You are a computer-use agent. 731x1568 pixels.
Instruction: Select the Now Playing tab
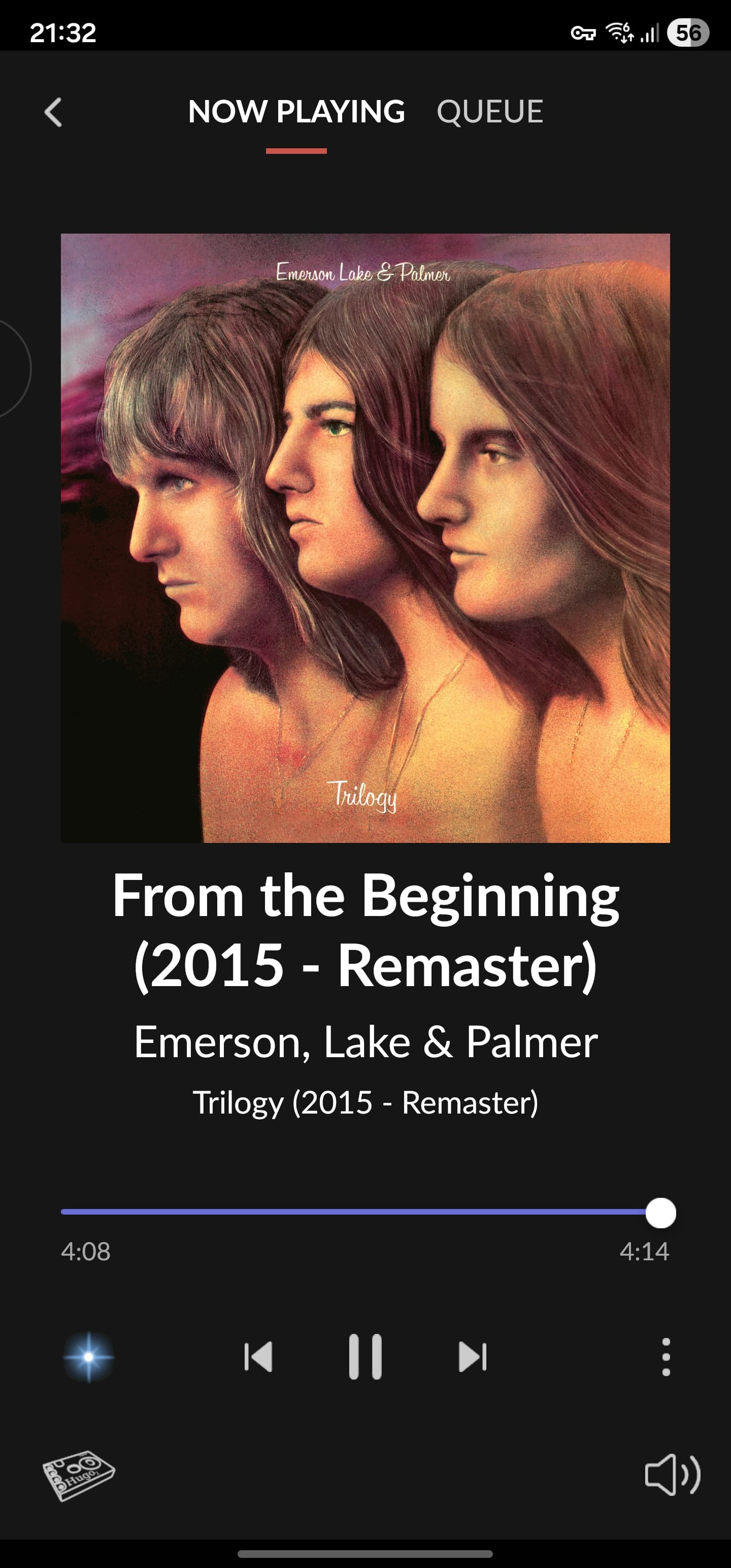click(x=296, y=112)
